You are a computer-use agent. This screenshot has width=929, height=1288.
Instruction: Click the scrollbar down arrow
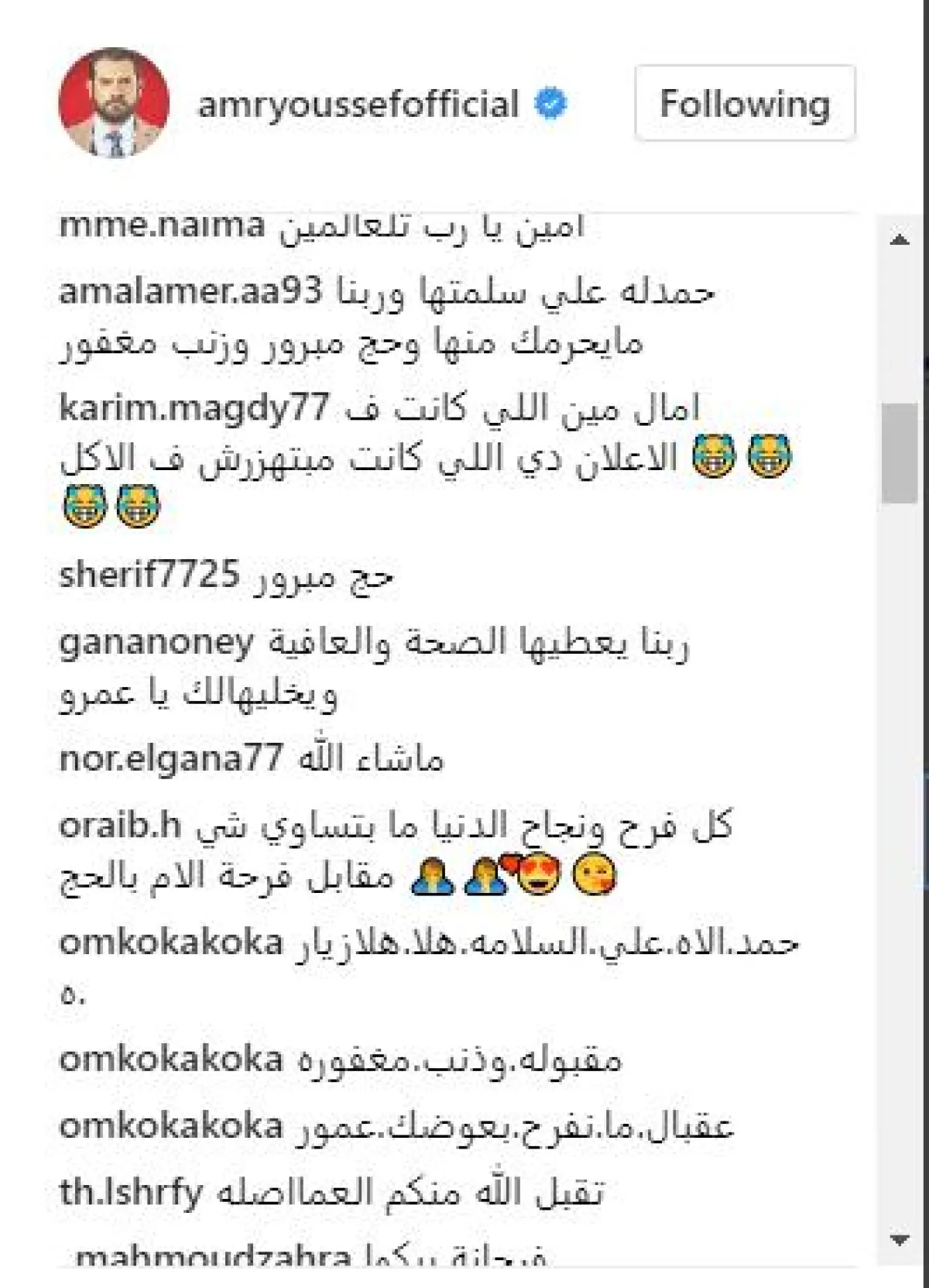(899, 1239)
